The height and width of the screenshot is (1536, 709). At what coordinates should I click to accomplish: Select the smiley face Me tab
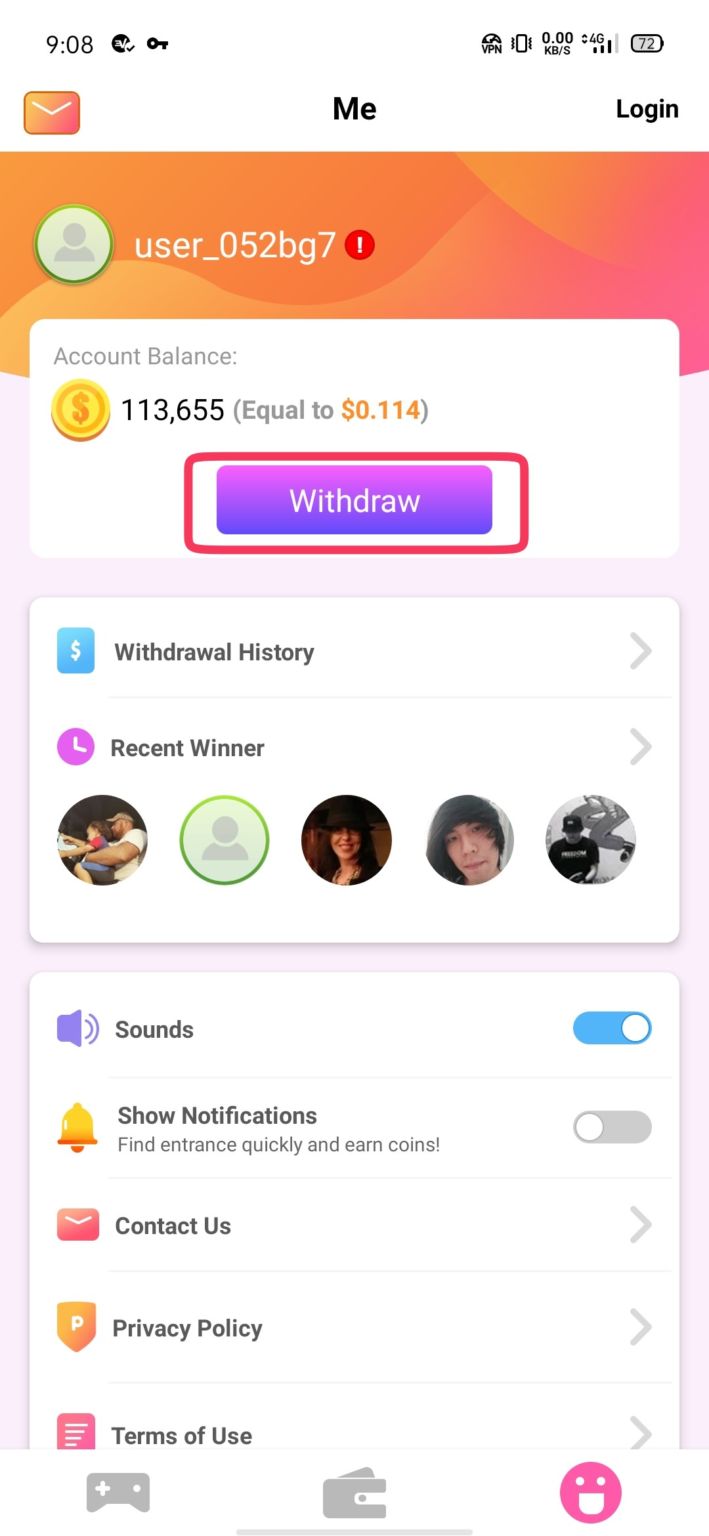[590, 1493]
